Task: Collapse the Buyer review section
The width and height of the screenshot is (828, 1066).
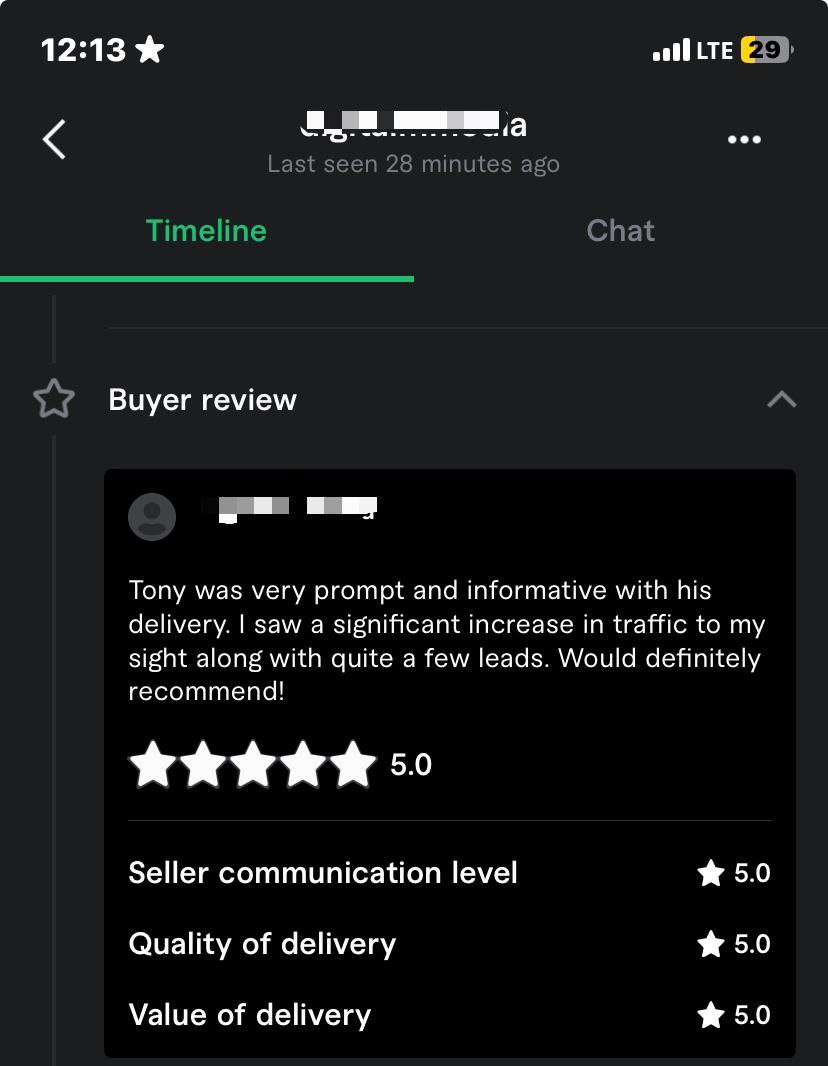Action: pyautogui.click(x=781, y=400)
